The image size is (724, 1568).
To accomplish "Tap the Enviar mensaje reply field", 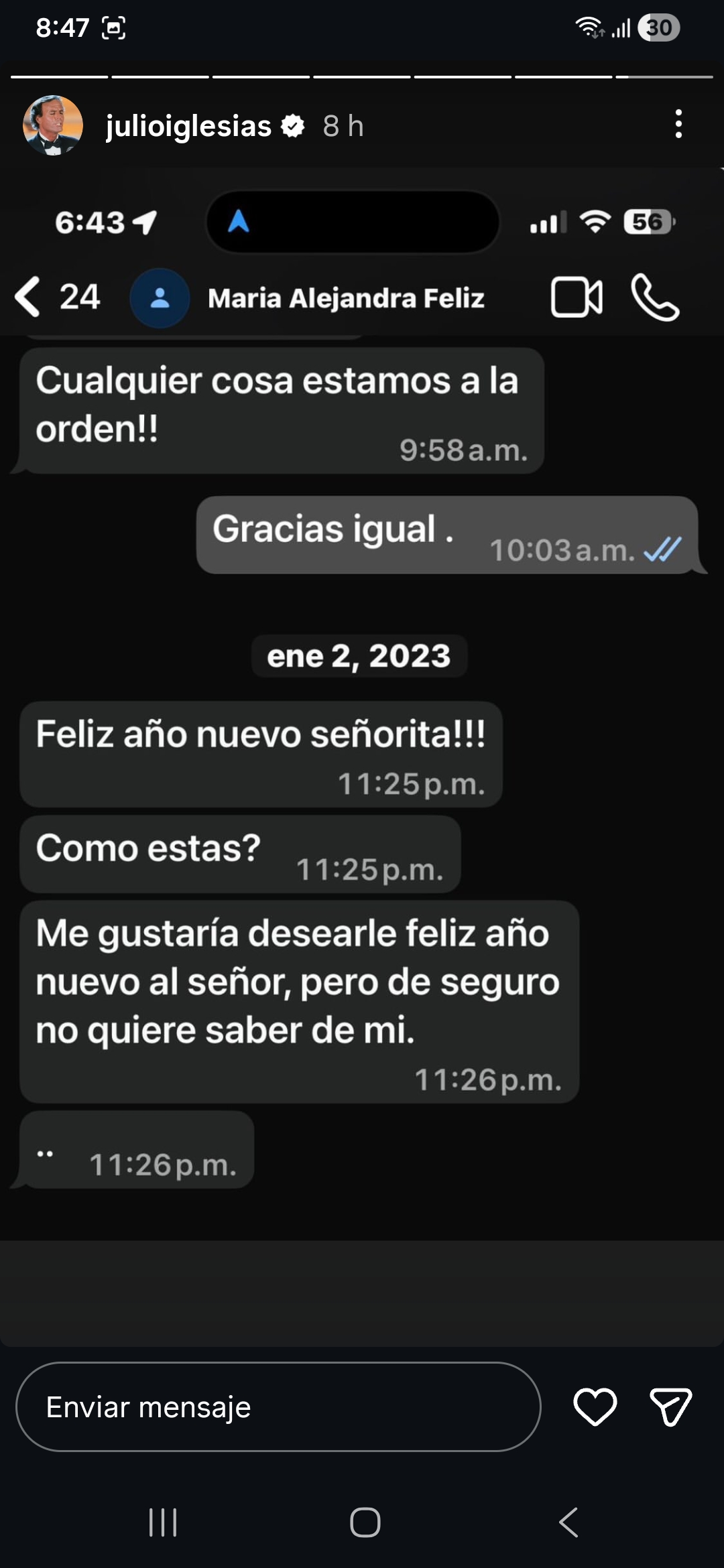I will coord(278,1407).
